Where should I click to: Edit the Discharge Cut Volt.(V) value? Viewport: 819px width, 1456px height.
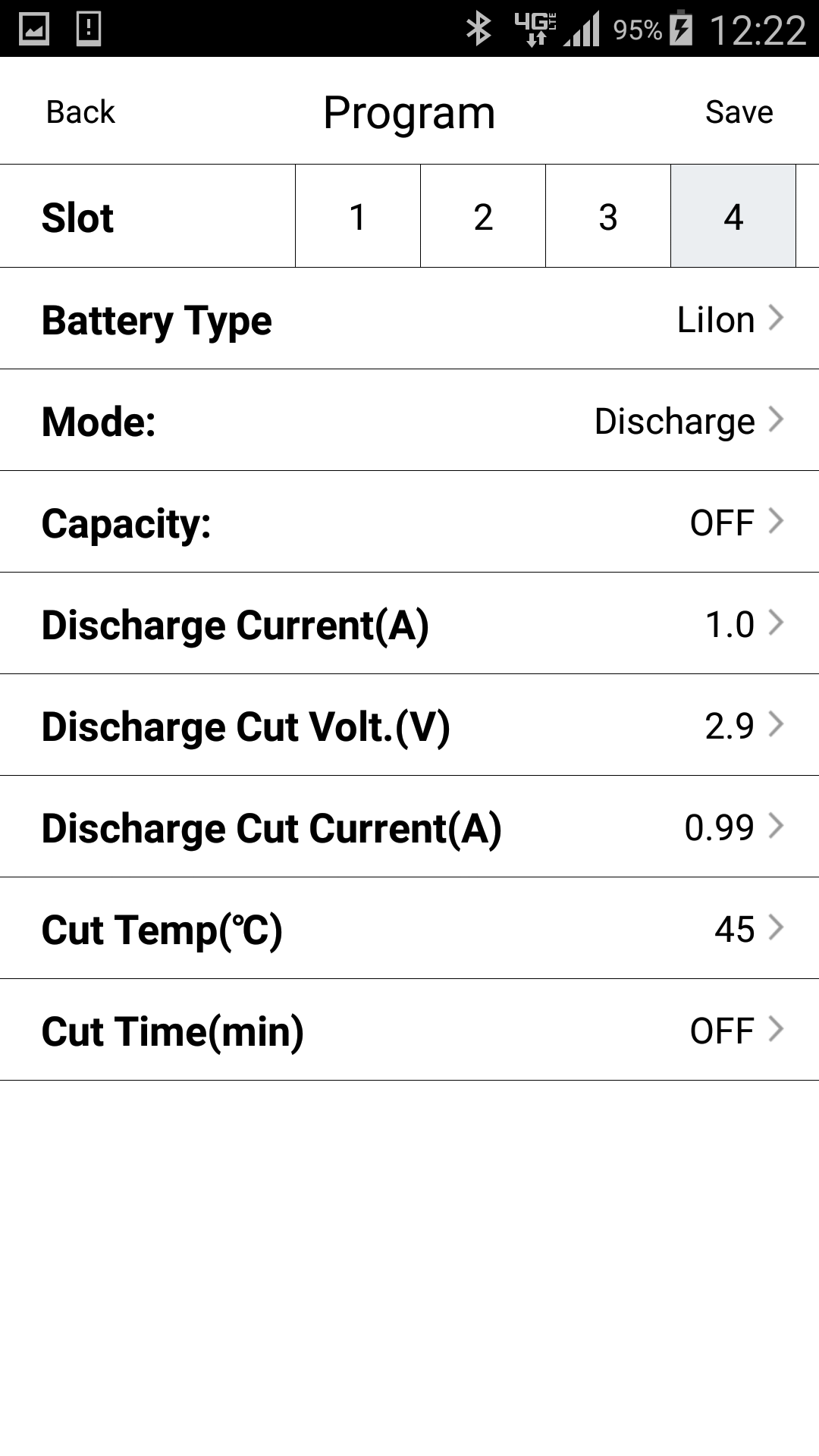point(409,725)
